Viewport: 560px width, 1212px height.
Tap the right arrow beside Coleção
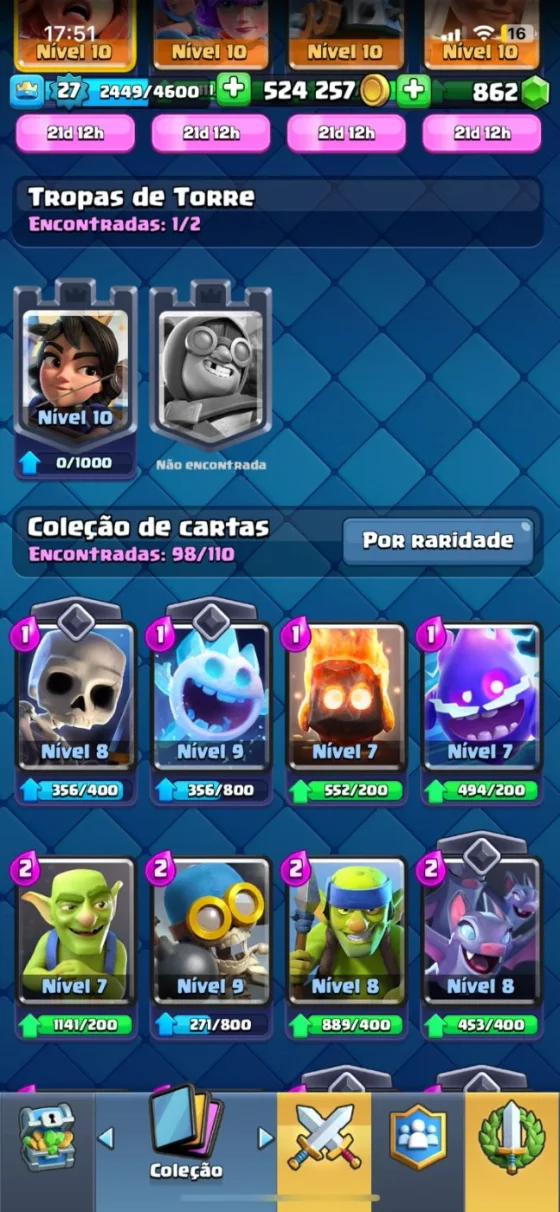[x=265, y=1137]
